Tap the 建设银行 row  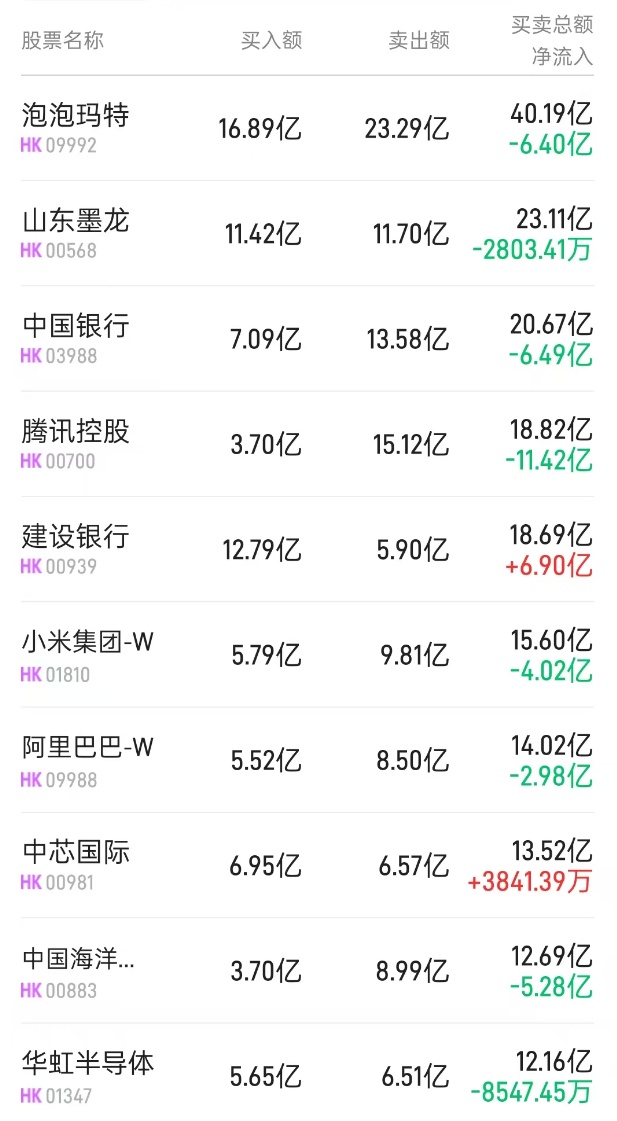76,537
